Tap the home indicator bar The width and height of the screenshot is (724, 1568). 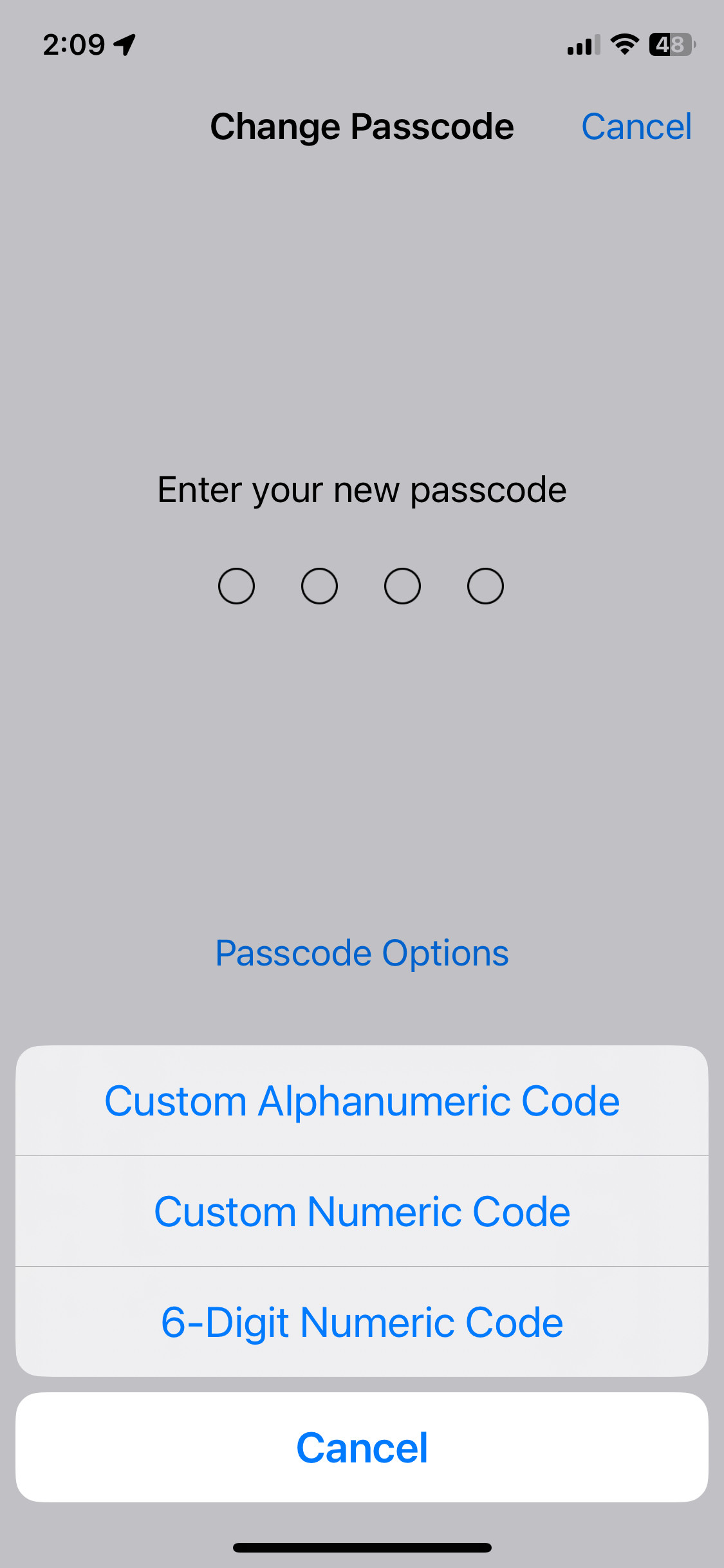point(362,1547)
